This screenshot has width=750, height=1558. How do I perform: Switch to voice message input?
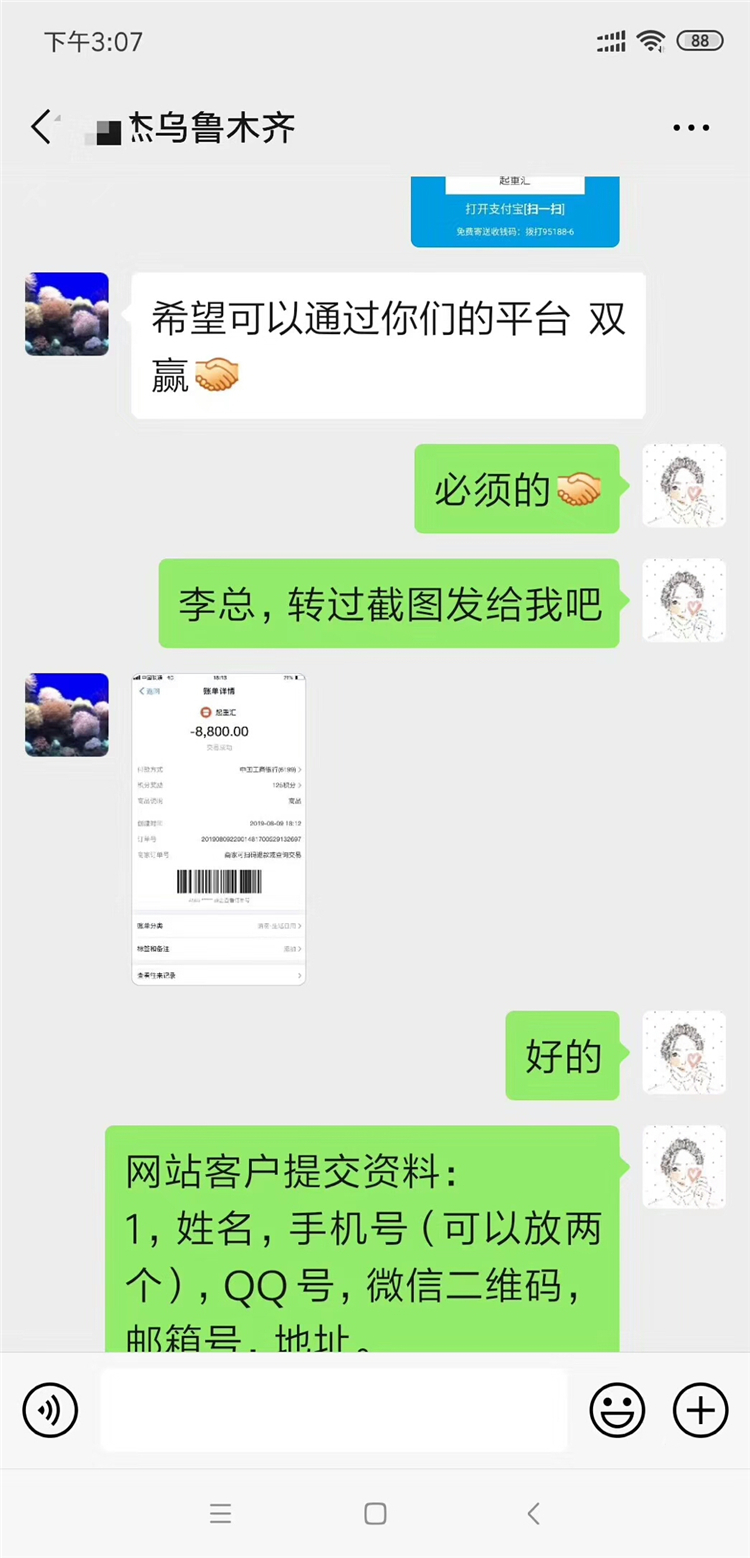[x=50, y=1410]
